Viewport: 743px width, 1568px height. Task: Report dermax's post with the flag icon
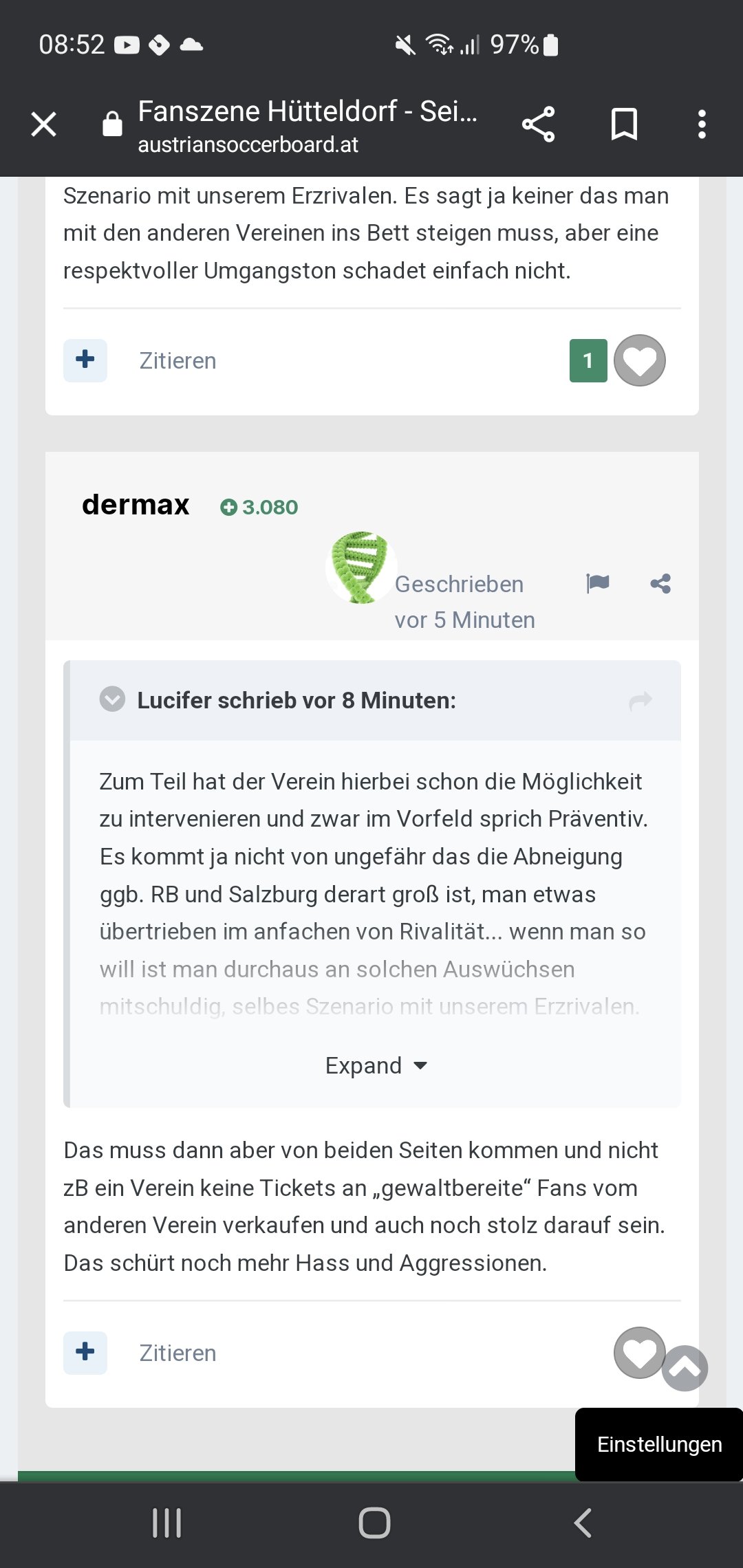597,583
